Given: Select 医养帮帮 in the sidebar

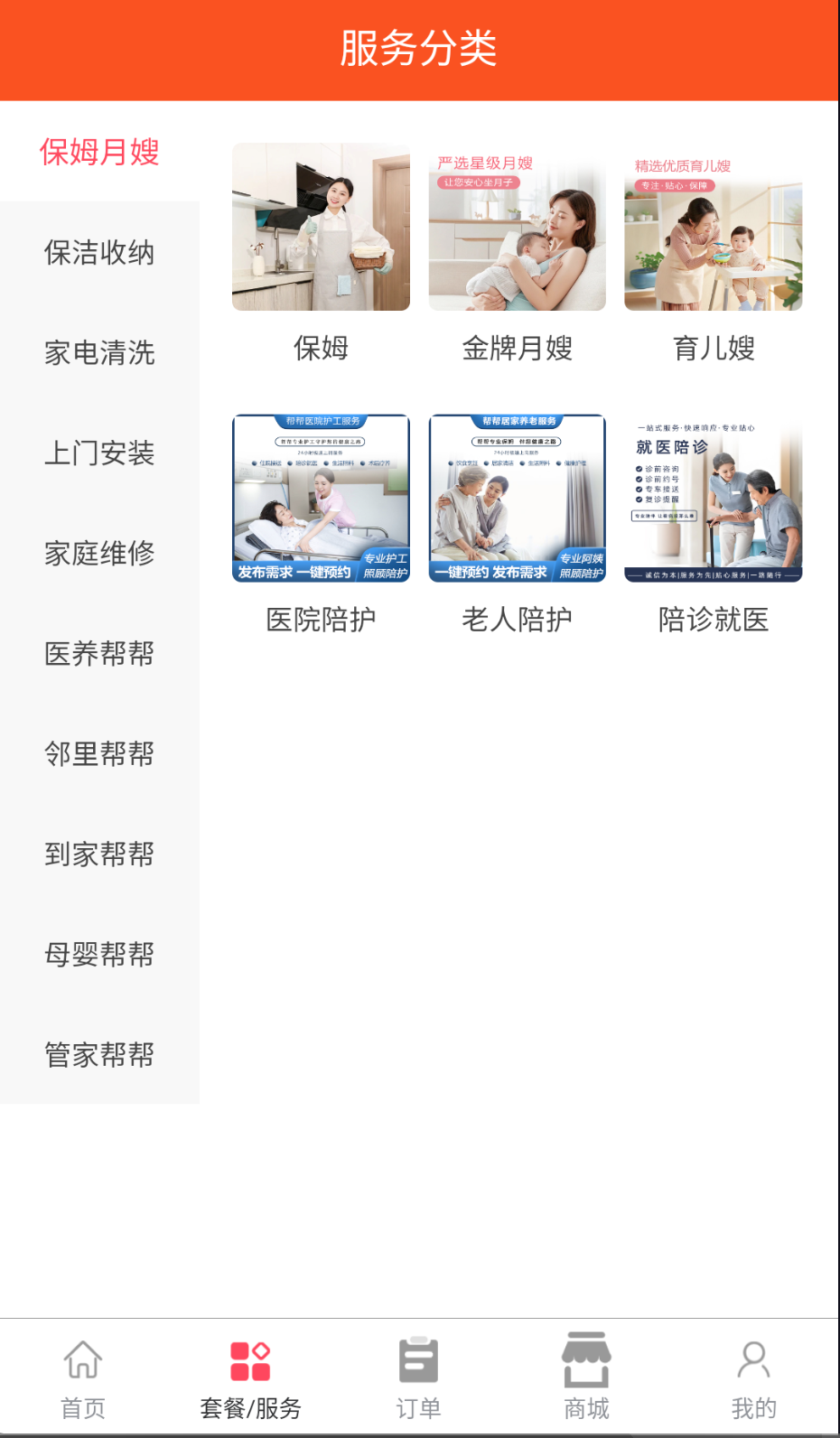Looking at the screenshot, I should [99, 653].
